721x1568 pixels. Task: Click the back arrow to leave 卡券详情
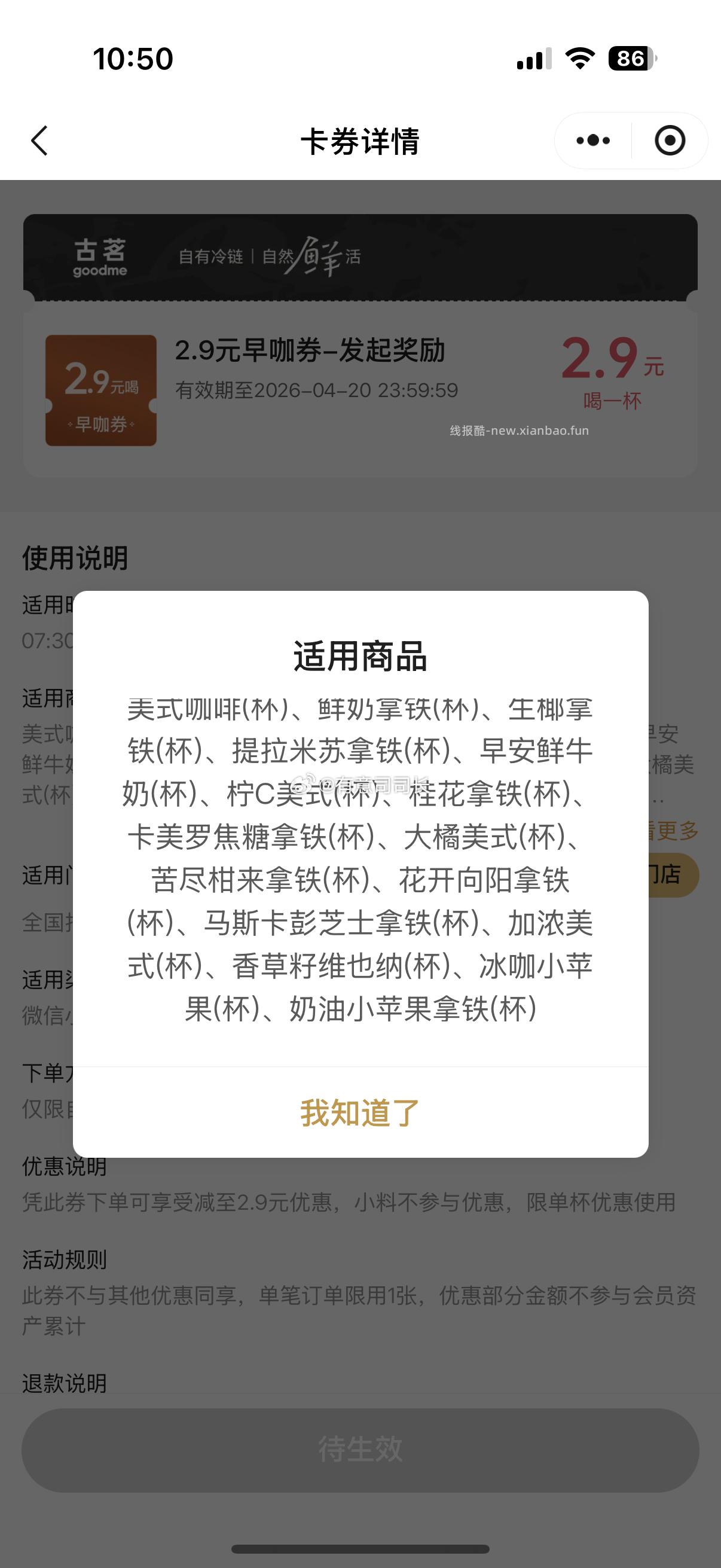pos(38,140)
